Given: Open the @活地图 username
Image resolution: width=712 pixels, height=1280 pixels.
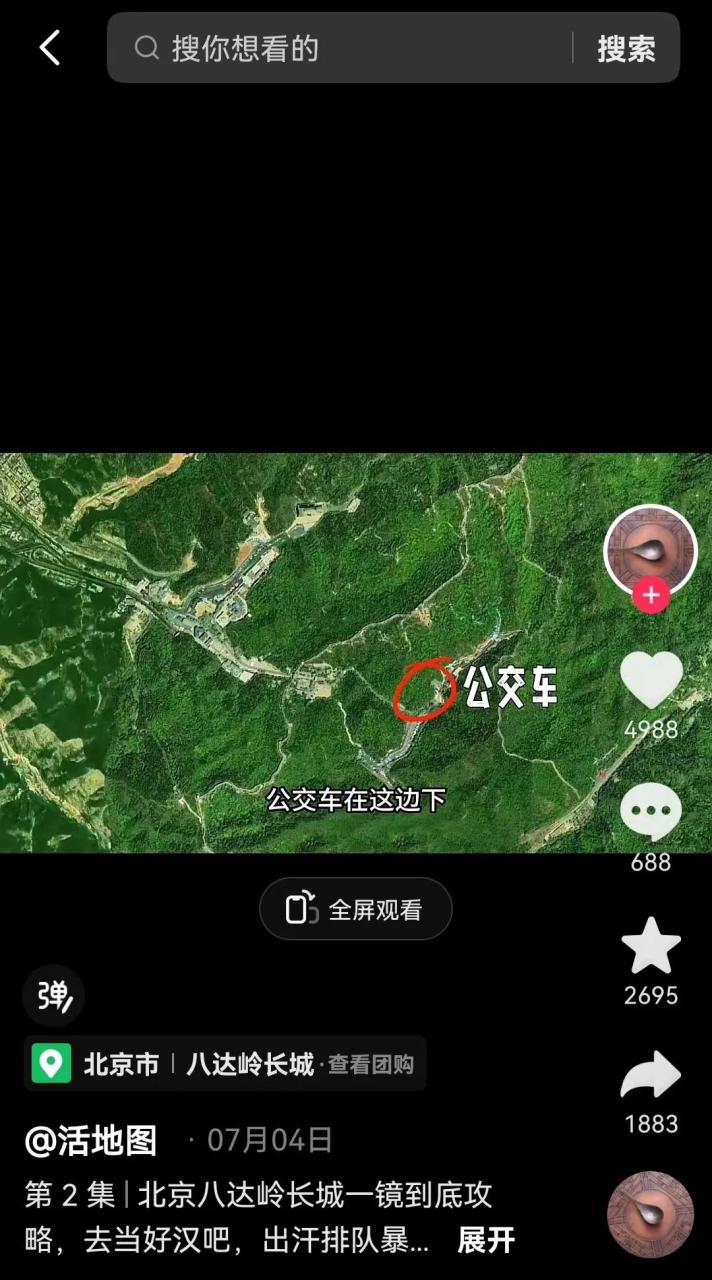Looking at the screenshot, I should pyautogui.click(x=92, y=1140).
